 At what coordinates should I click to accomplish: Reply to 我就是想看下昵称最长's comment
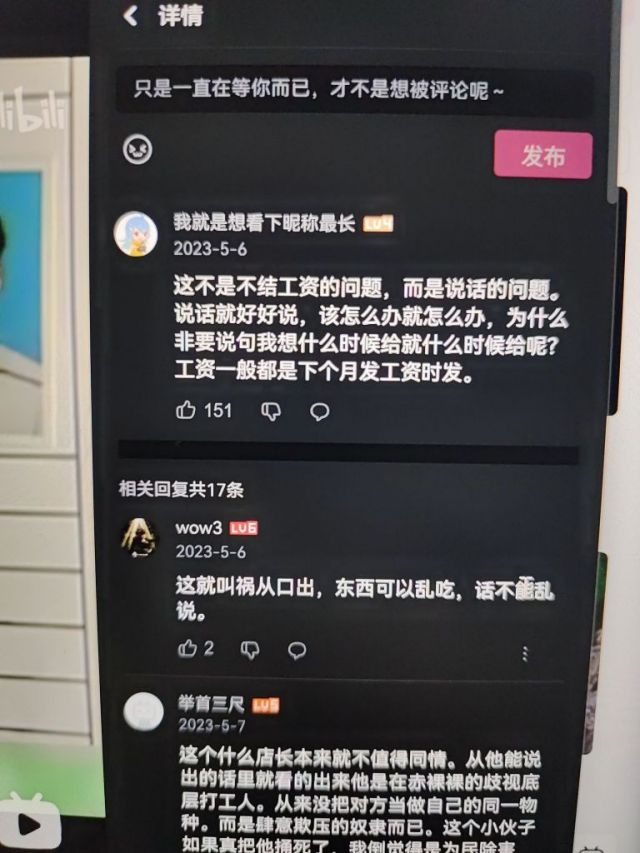click(319, 411)
